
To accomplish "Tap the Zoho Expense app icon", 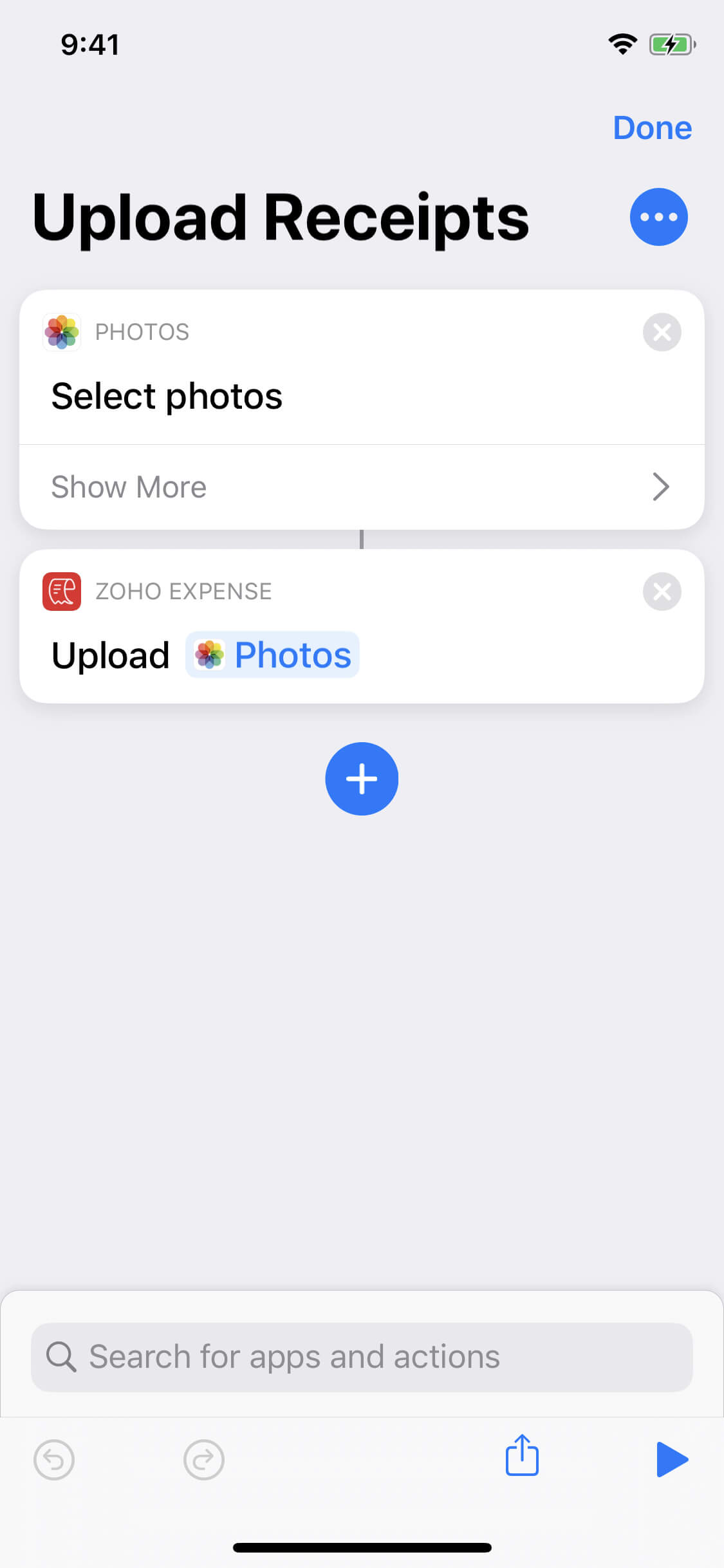I will point(61,591).
